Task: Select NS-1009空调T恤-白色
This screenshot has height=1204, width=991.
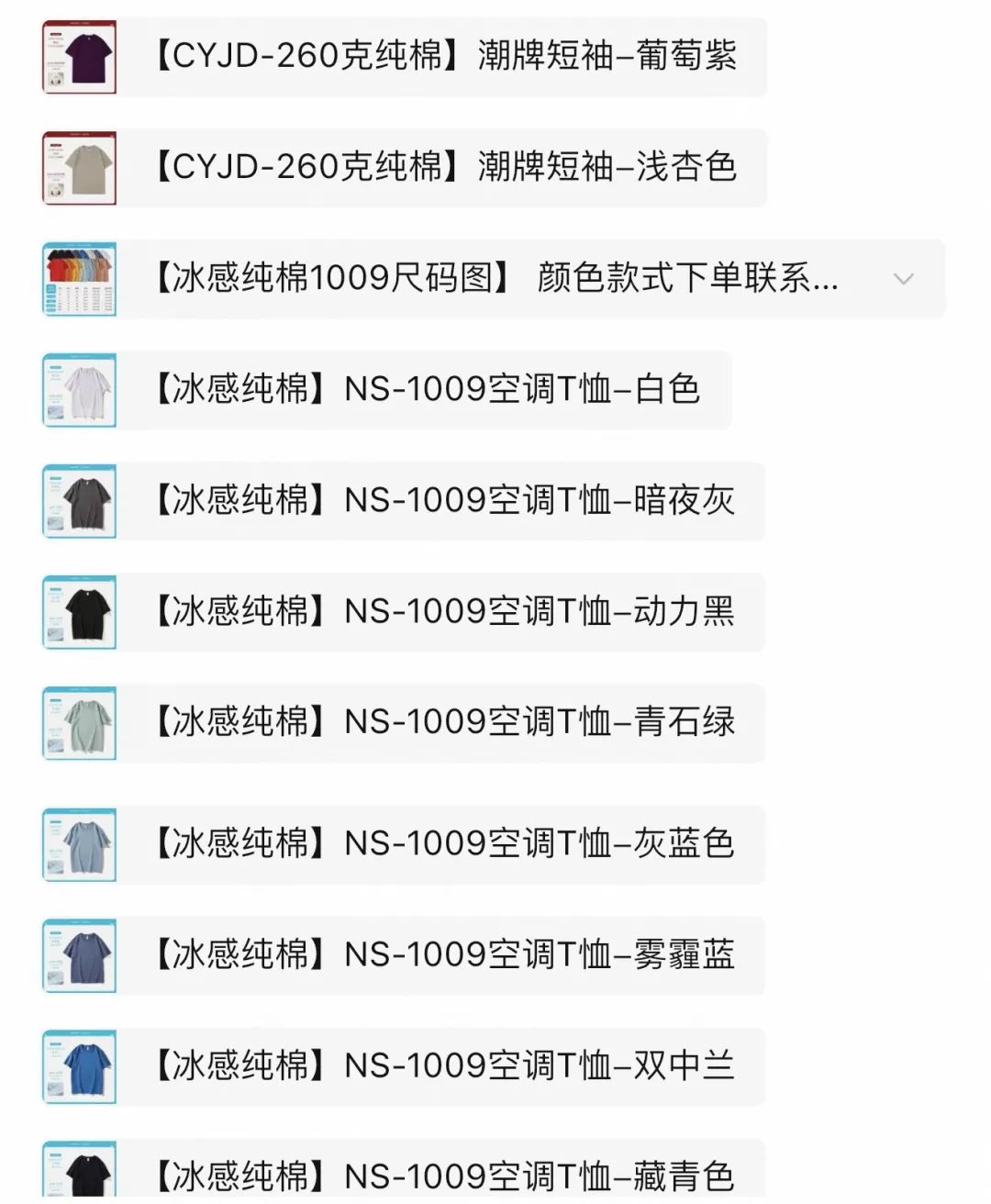Action: (x=426, y=390)
